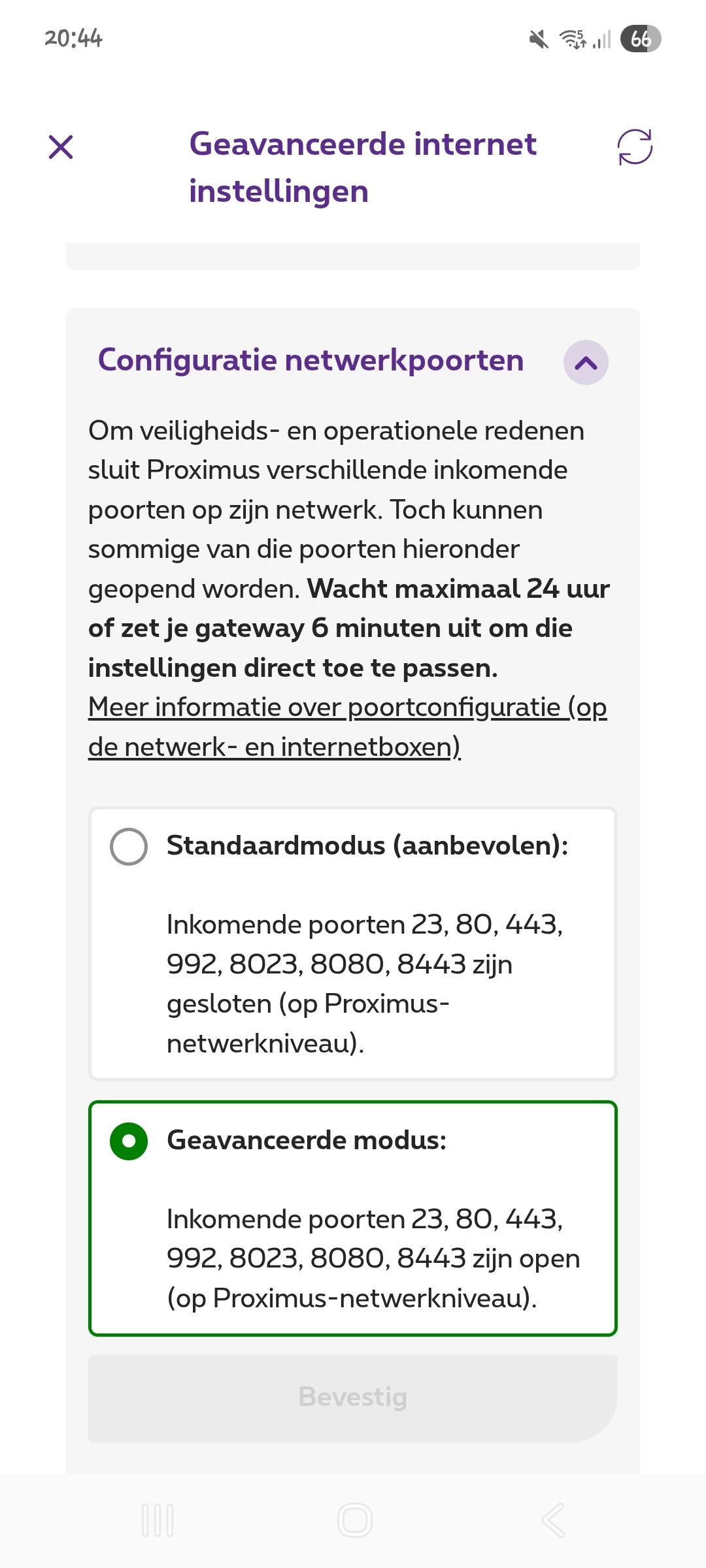The width and height of the screenshot is (706, 1568).
Task: Select Standaardmodus (aanbevolen) option
Action: pyautogui.click(x=129, y=847)
